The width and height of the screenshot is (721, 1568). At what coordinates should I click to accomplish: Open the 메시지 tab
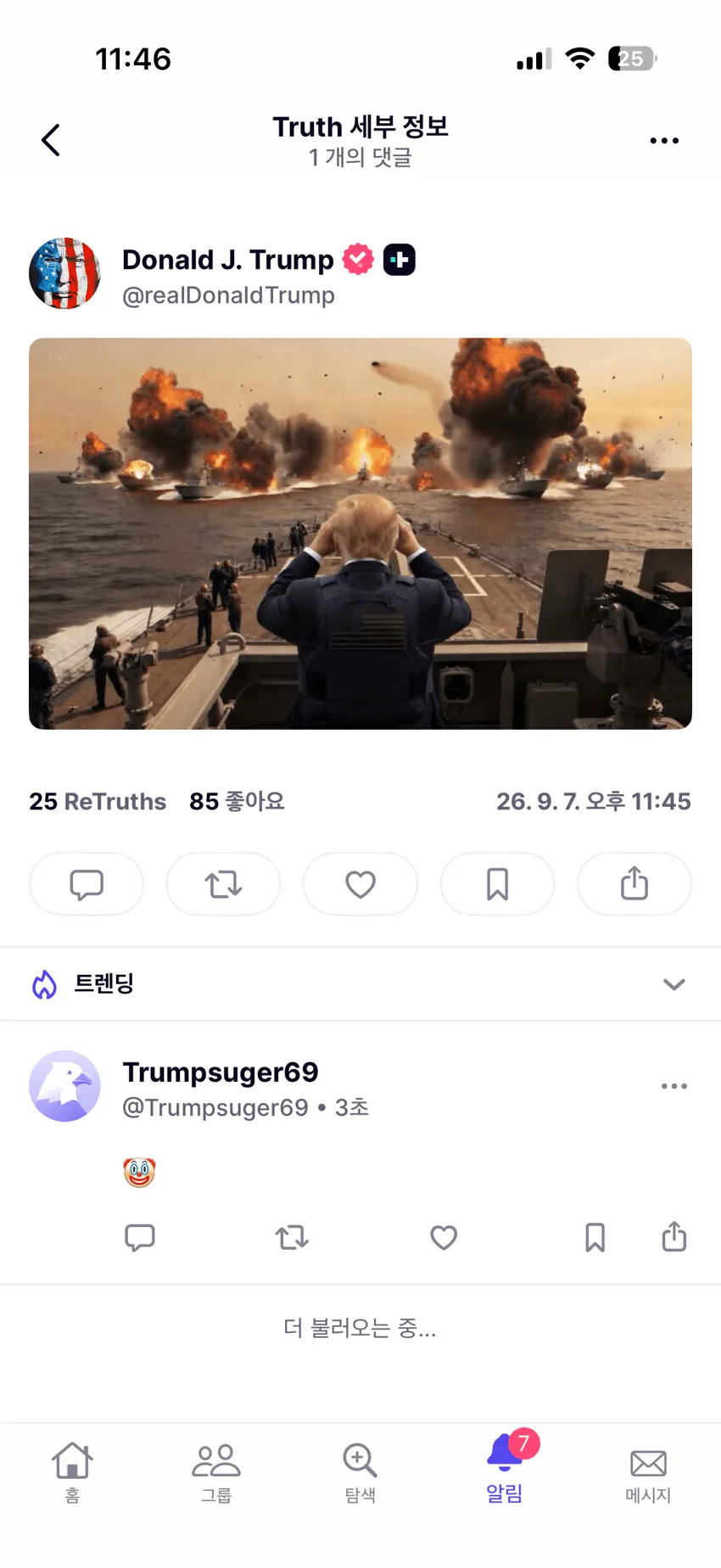pyautogui.click(x=648, y=1473)
